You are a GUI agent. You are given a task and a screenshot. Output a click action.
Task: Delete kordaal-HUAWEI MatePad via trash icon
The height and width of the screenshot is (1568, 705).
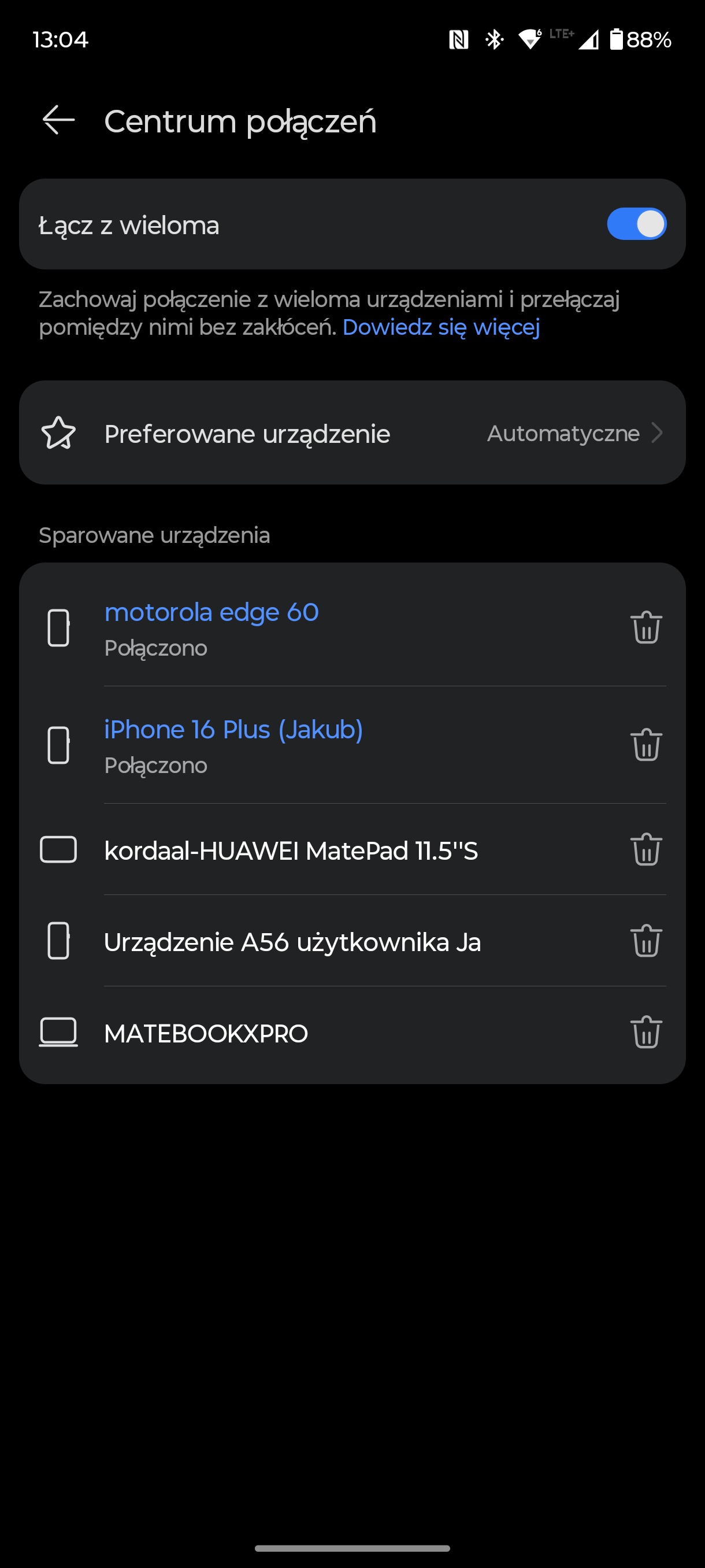pos(646,849)
